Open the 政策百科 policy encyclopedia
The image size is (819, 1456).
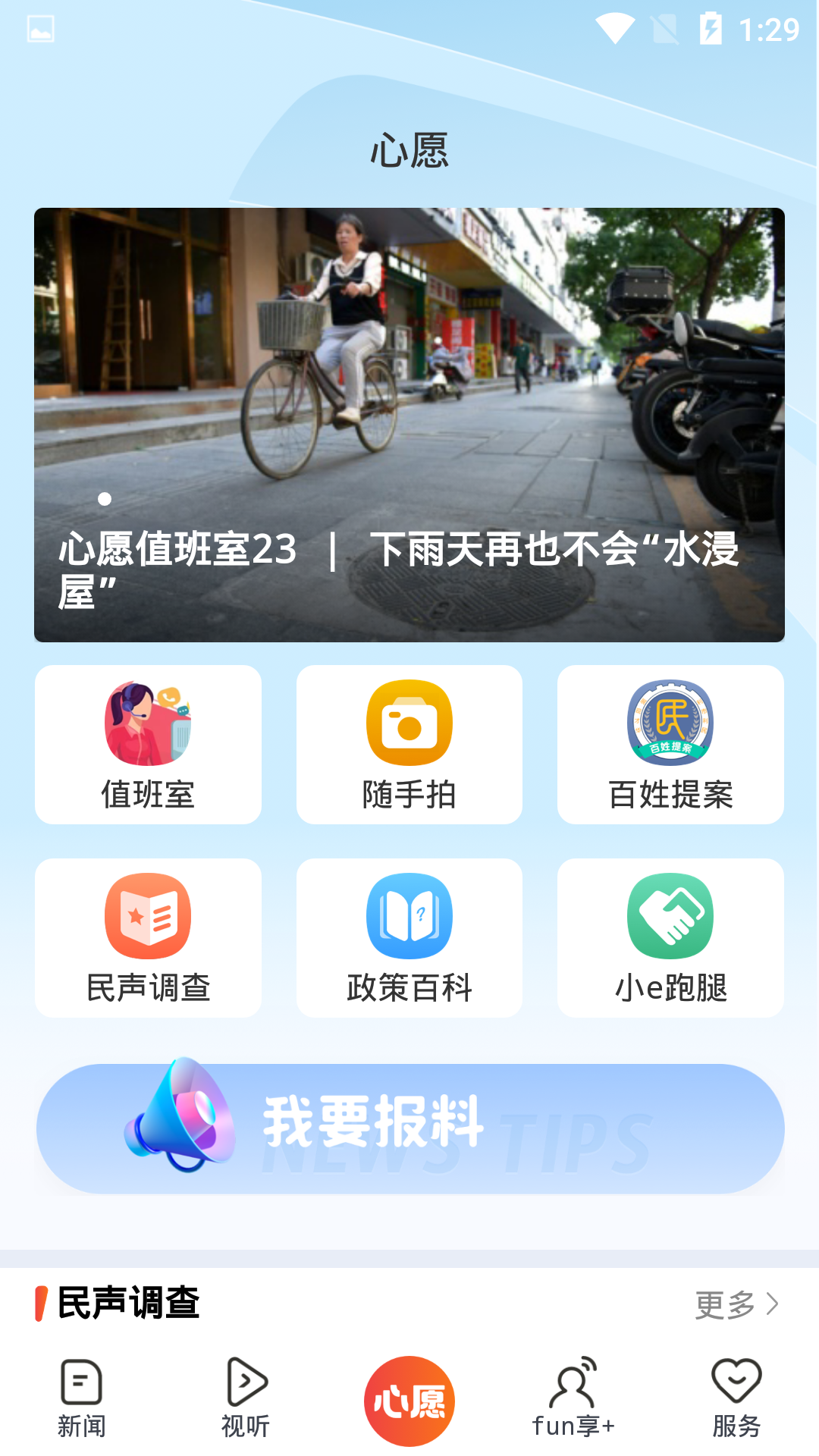coord(409,938)
